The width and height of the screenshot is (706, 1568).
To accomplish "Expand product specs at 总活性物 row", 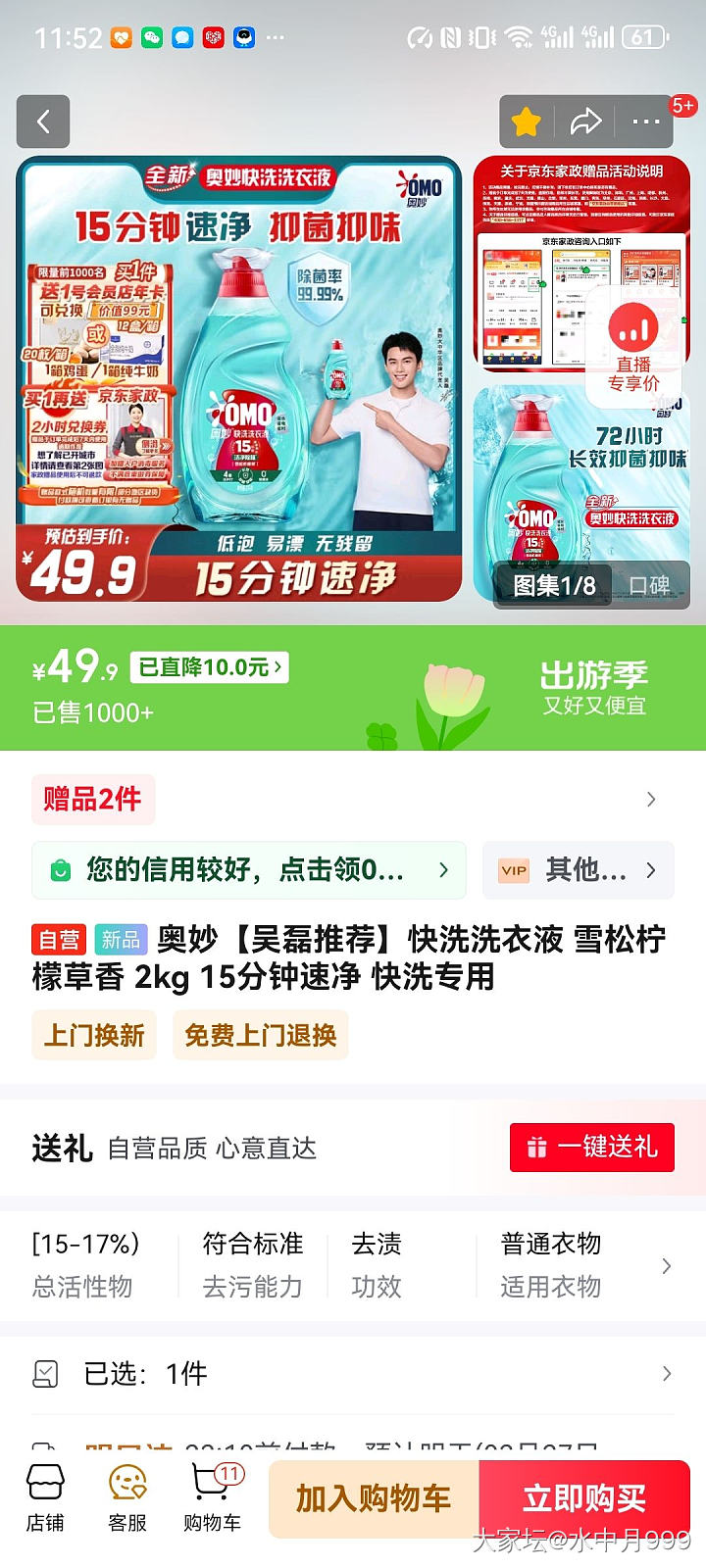I will (666, 1265).
